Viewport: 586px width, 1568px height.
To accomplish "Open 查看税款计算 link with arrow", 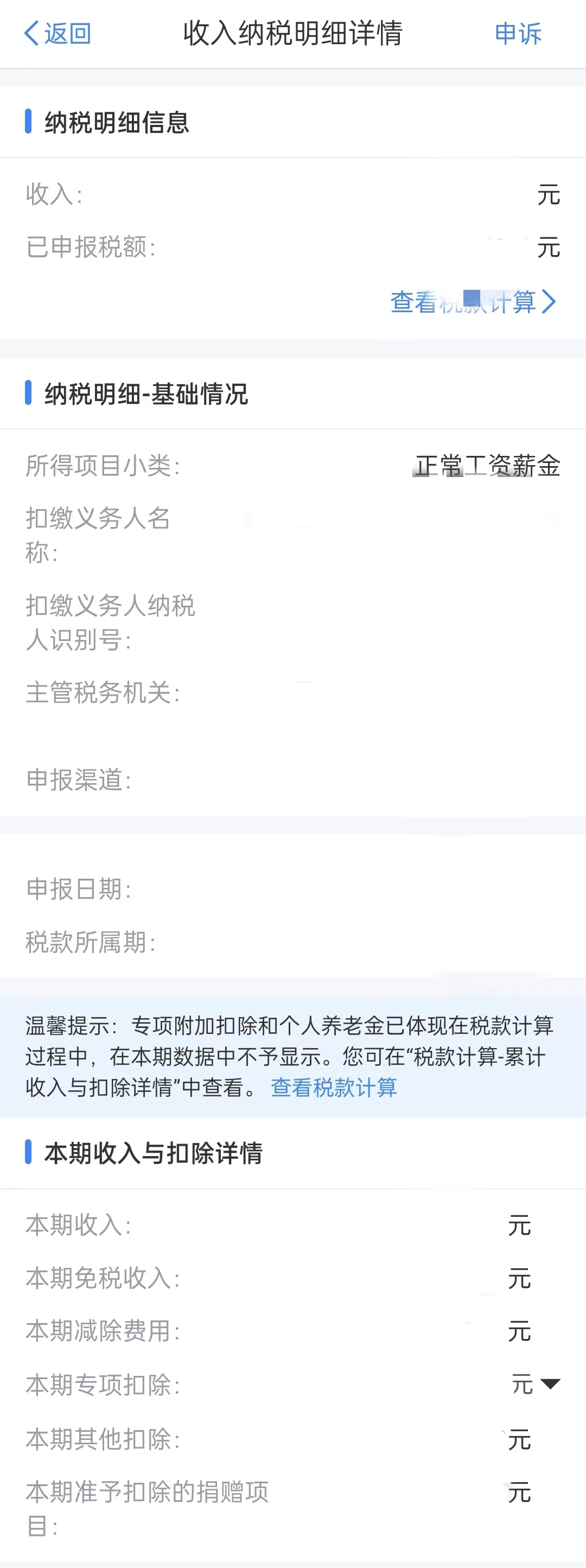I will (x=472, y=302).
